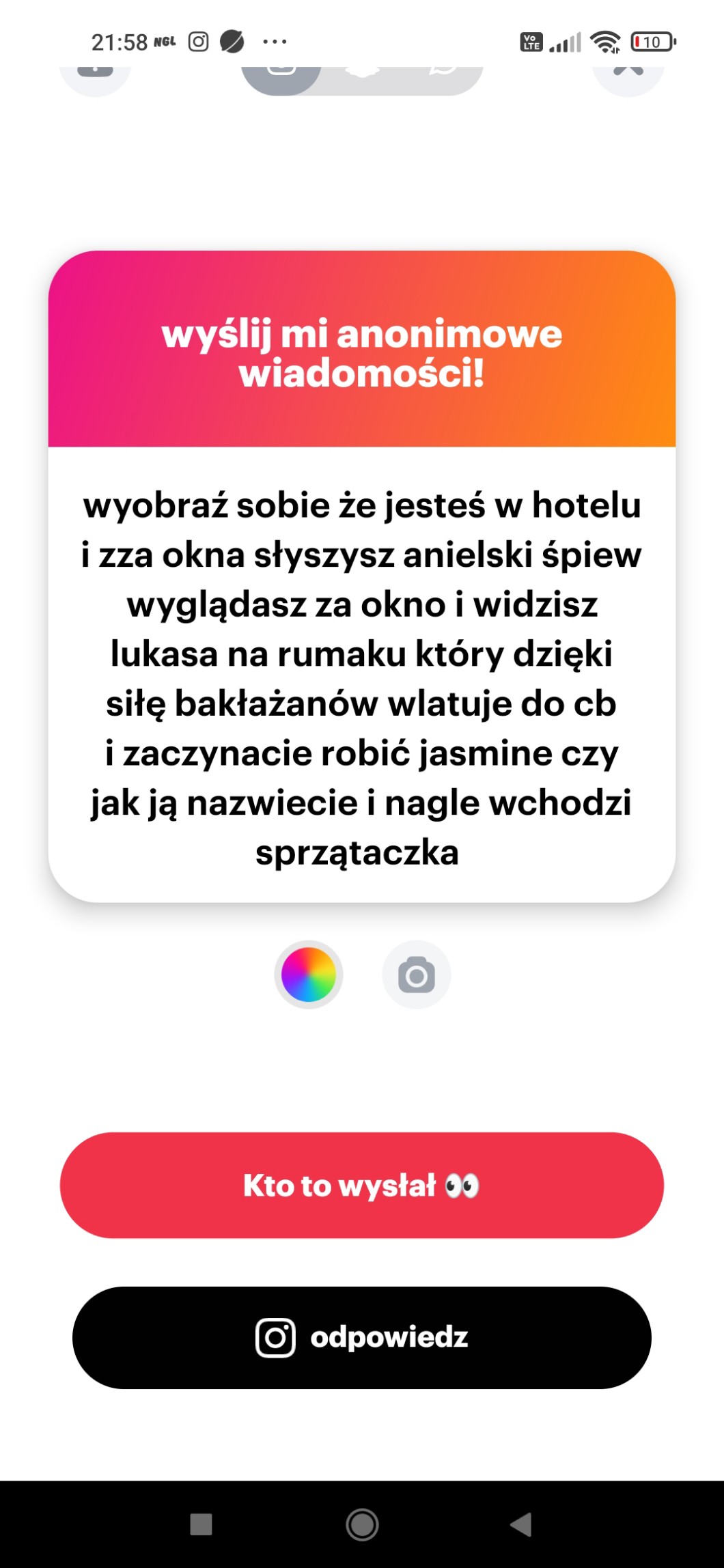
Task: Select the Instagram share option at top
Action: (281, 74)
